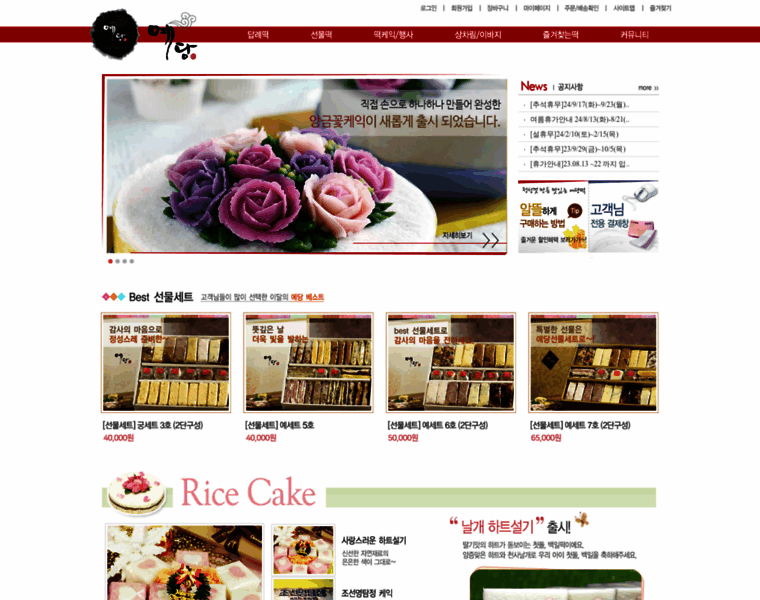The image size is (760, 600).
Task: Open the 떡케익/행사 category
Action: [393, 35]
